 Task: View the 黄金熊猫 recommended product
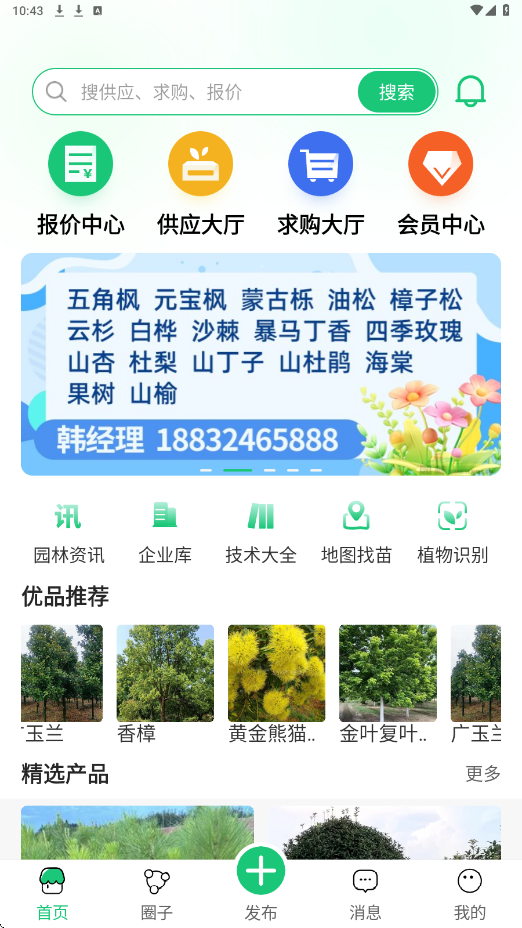[x=276, y=684]
